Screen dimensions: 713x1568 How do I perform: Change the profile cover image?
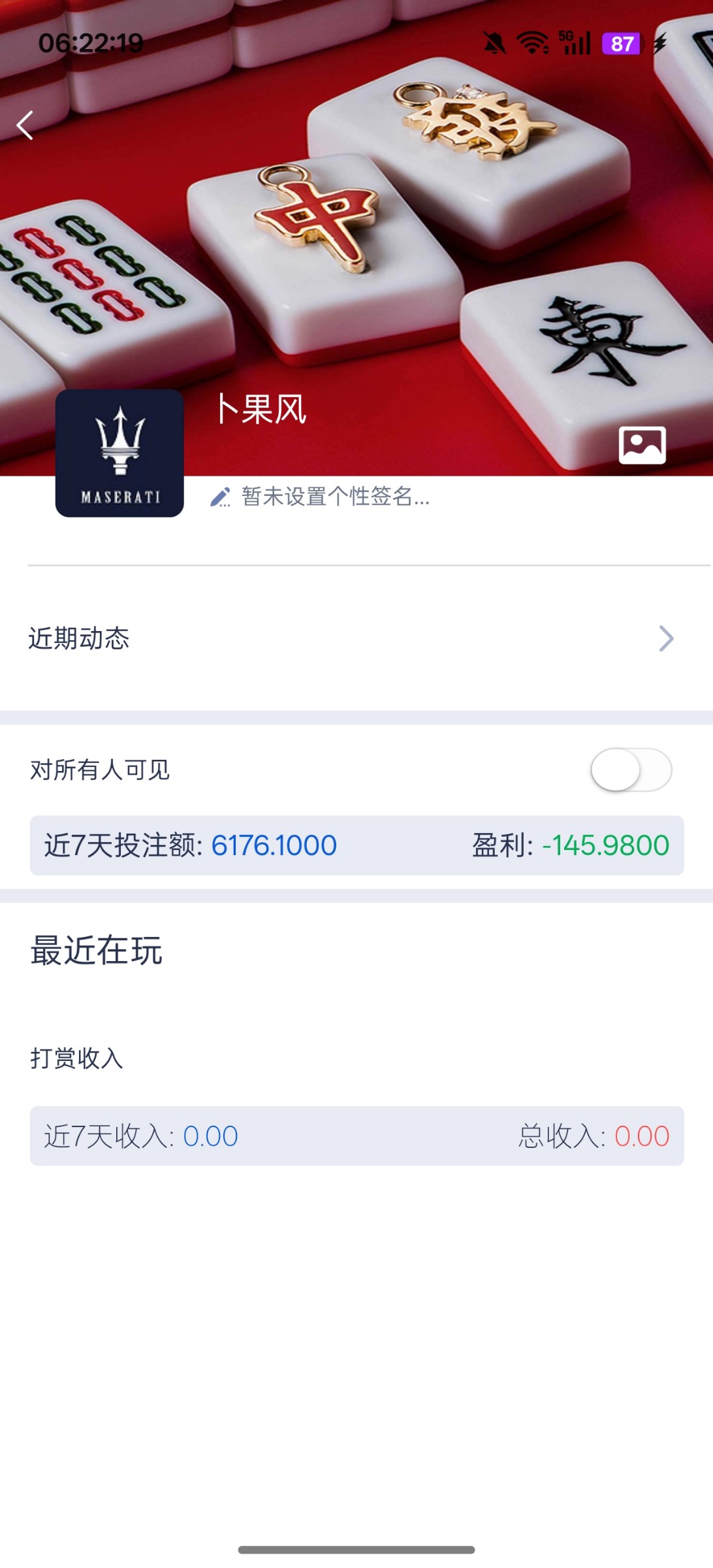click(x=642, y=445)
